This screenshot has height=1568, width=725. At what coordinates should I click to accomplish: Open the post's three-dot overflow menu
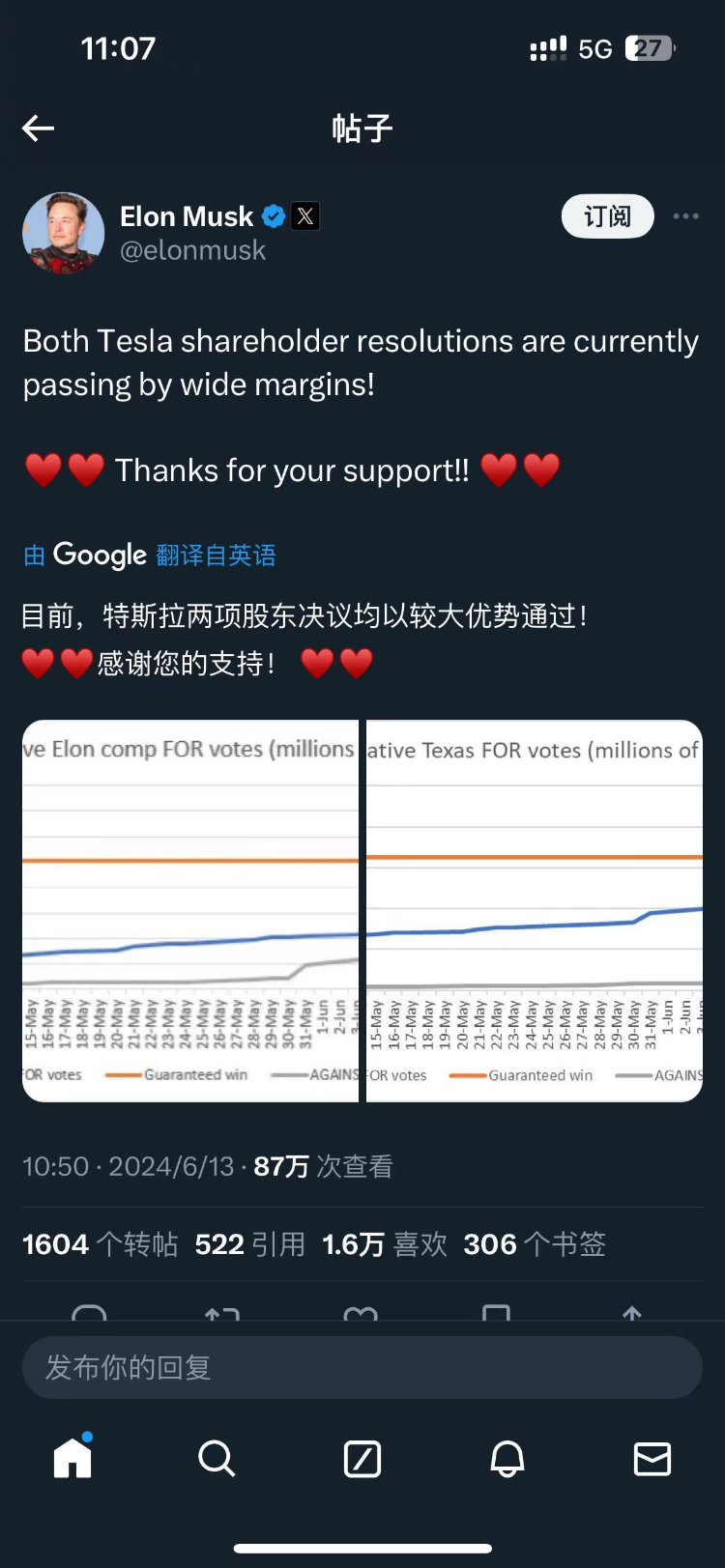685,216
